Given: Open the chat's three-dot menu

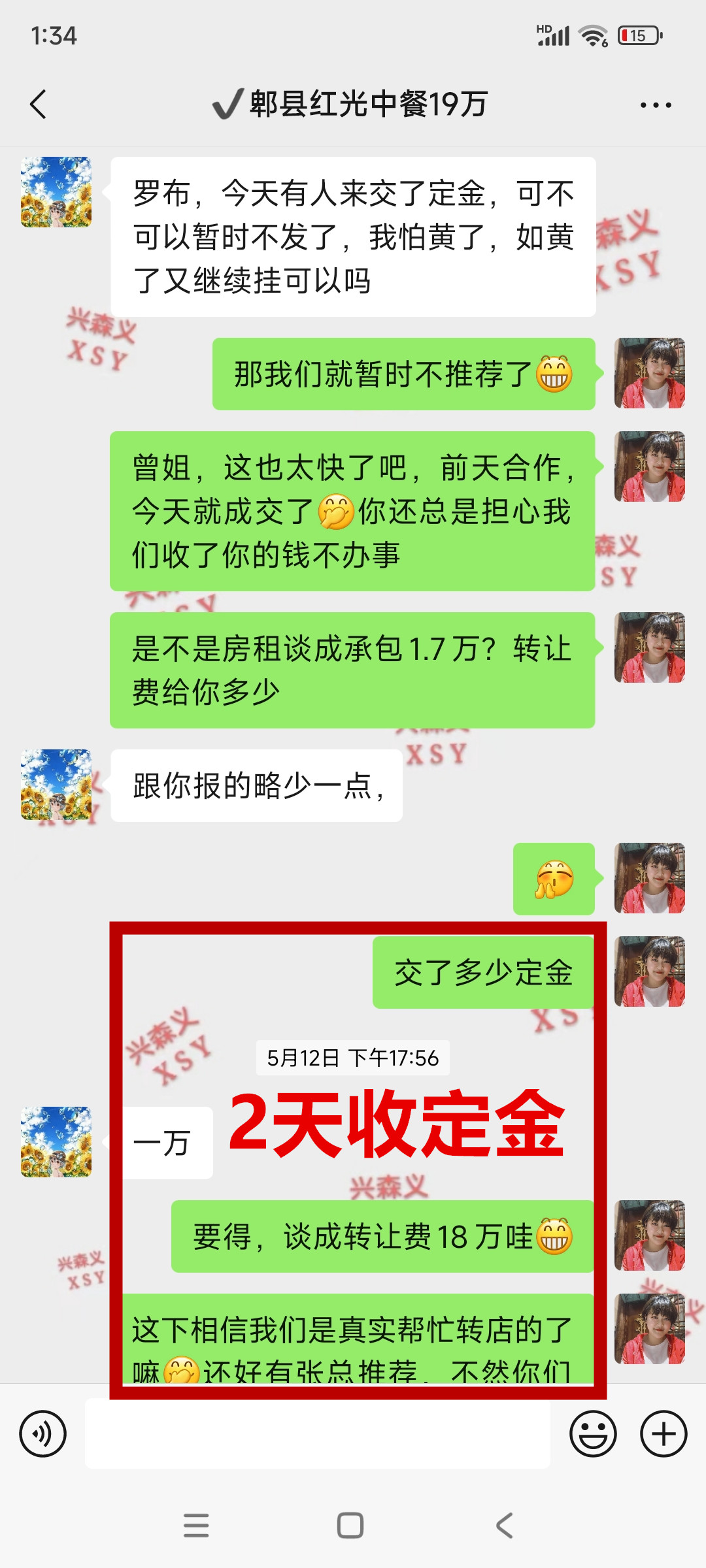Looking at the screenshot, I should click(656, 105).
